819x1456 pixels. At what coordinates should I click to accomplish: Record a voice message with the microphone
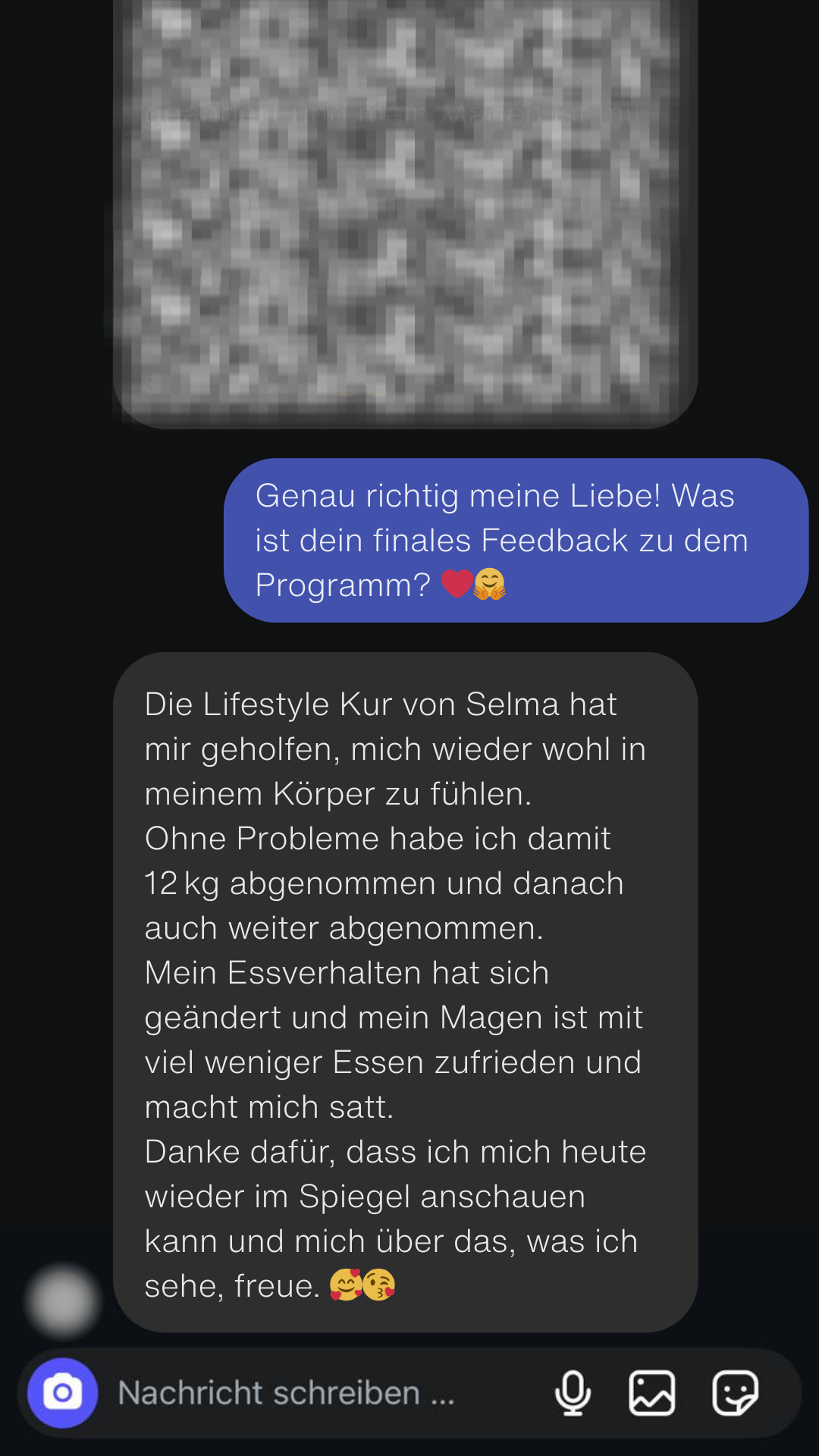click(573, 1393)
